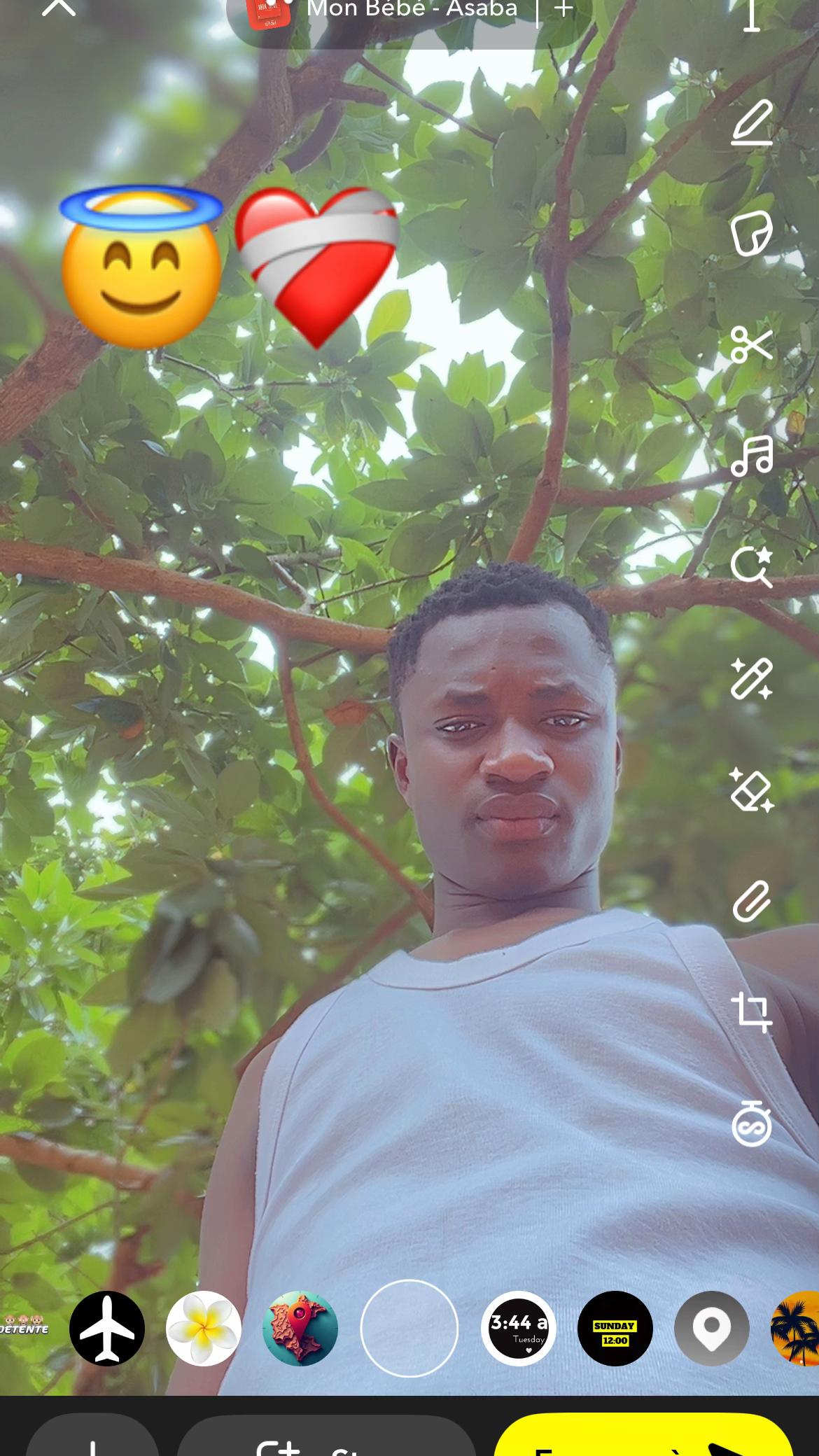Open the sticker picker
819x1456 pixels.
pyautogui.click(x=752, y=233)
